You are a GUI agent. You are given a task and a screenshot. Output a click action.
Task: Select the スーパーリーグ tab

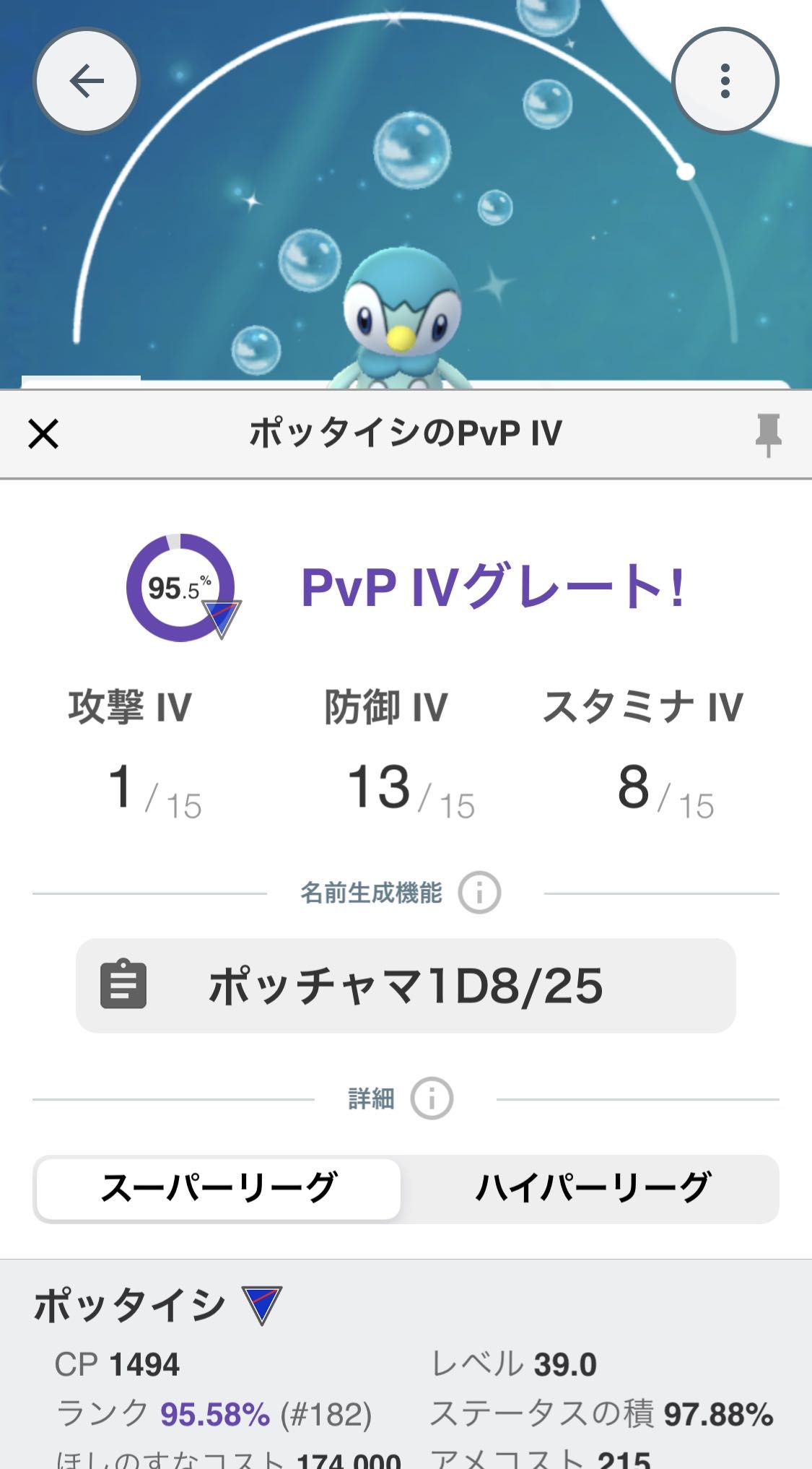tap(219, 1189)
